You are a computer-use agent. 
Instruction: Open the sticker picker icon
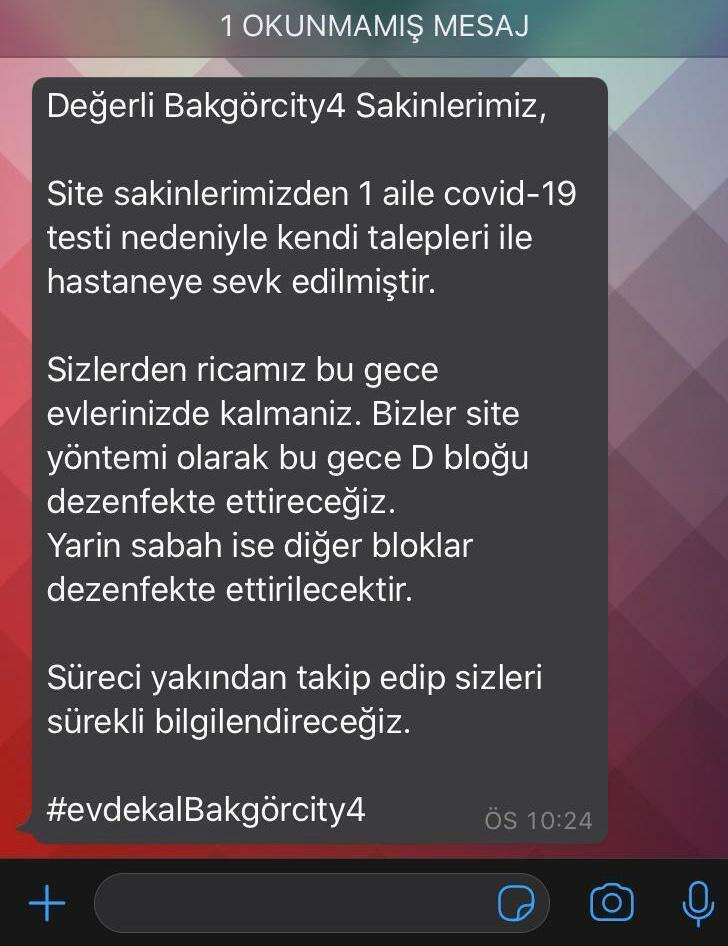[x=516, y=904]
